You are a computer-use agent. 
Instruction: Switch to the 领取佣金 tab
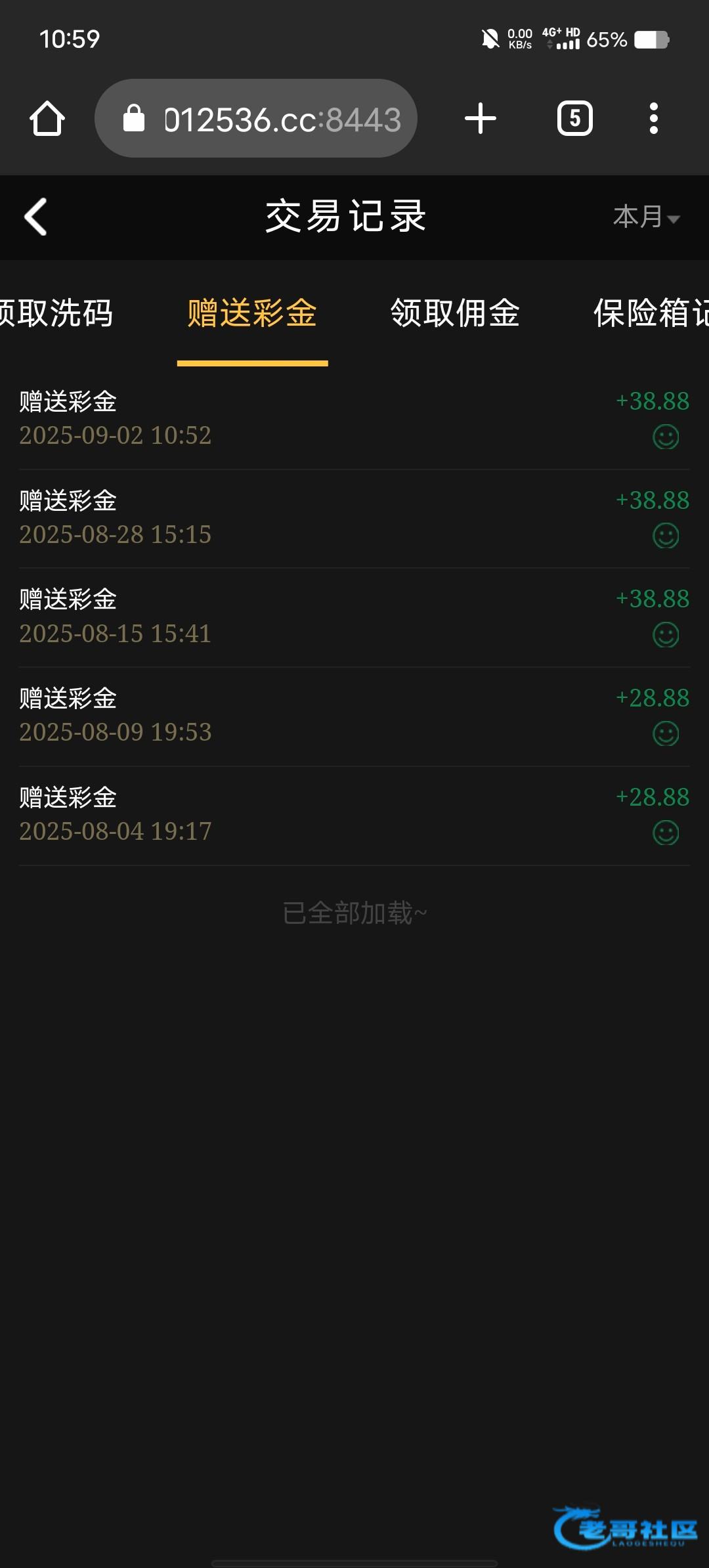point(455,313)
